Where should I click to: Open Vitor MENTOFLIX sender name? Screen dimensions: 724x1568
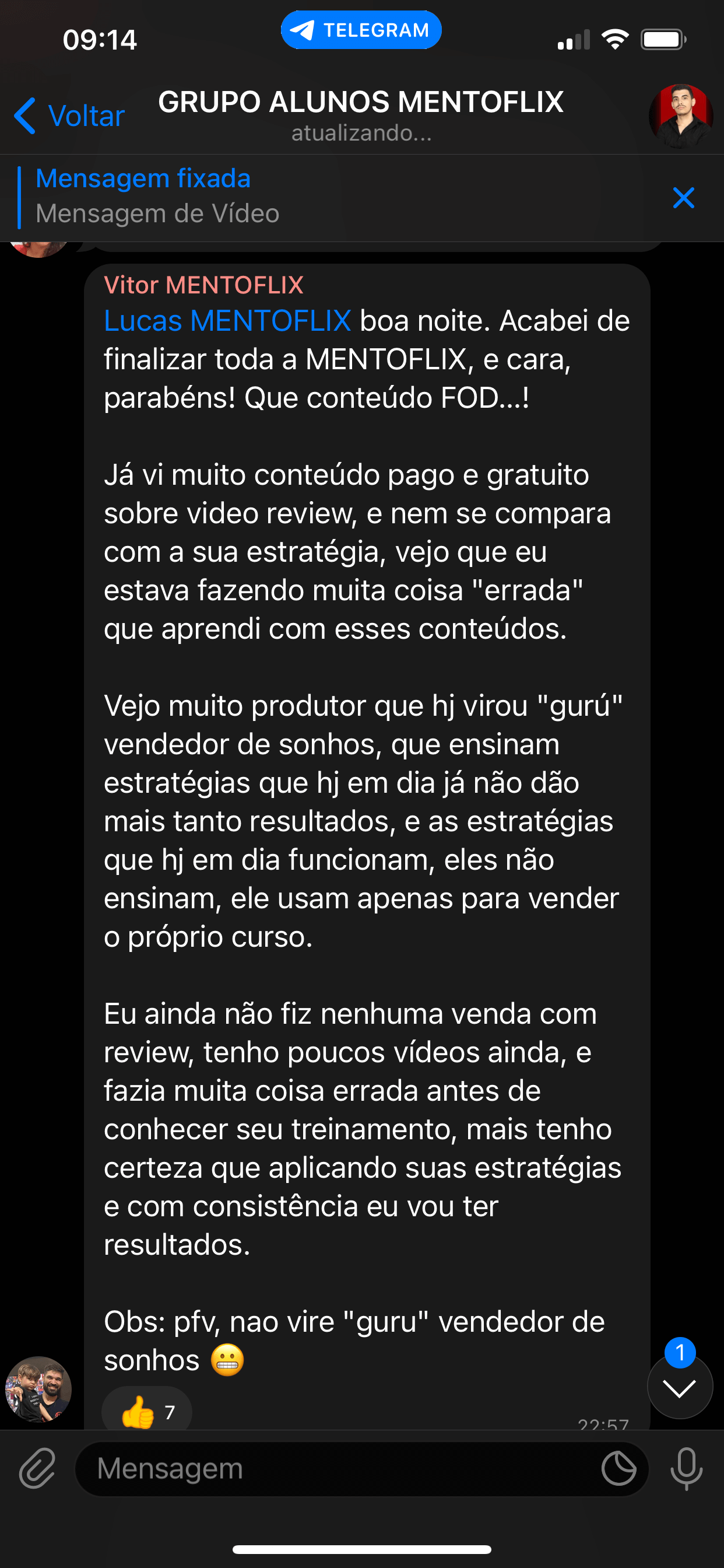pyautogui.click(x=203, y=285)
